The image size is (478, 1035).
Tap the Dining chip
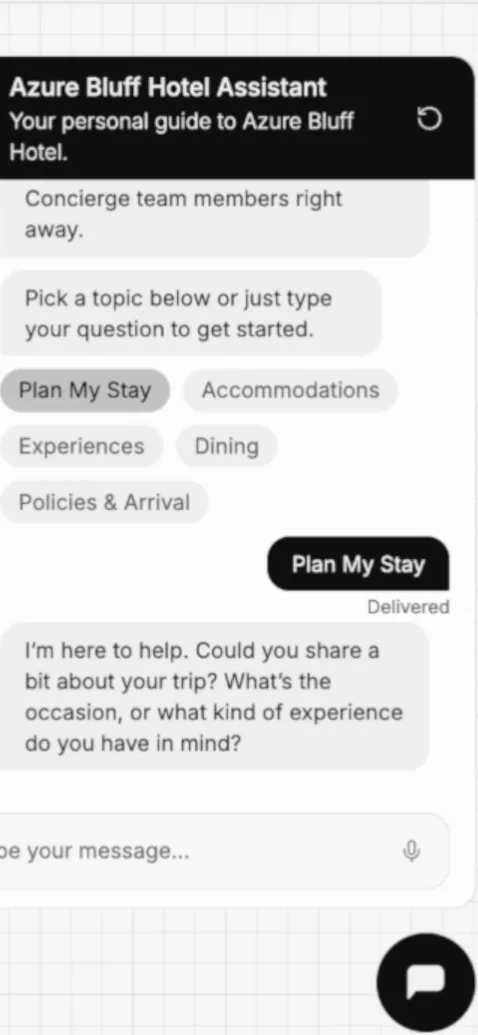pos(226,446)
